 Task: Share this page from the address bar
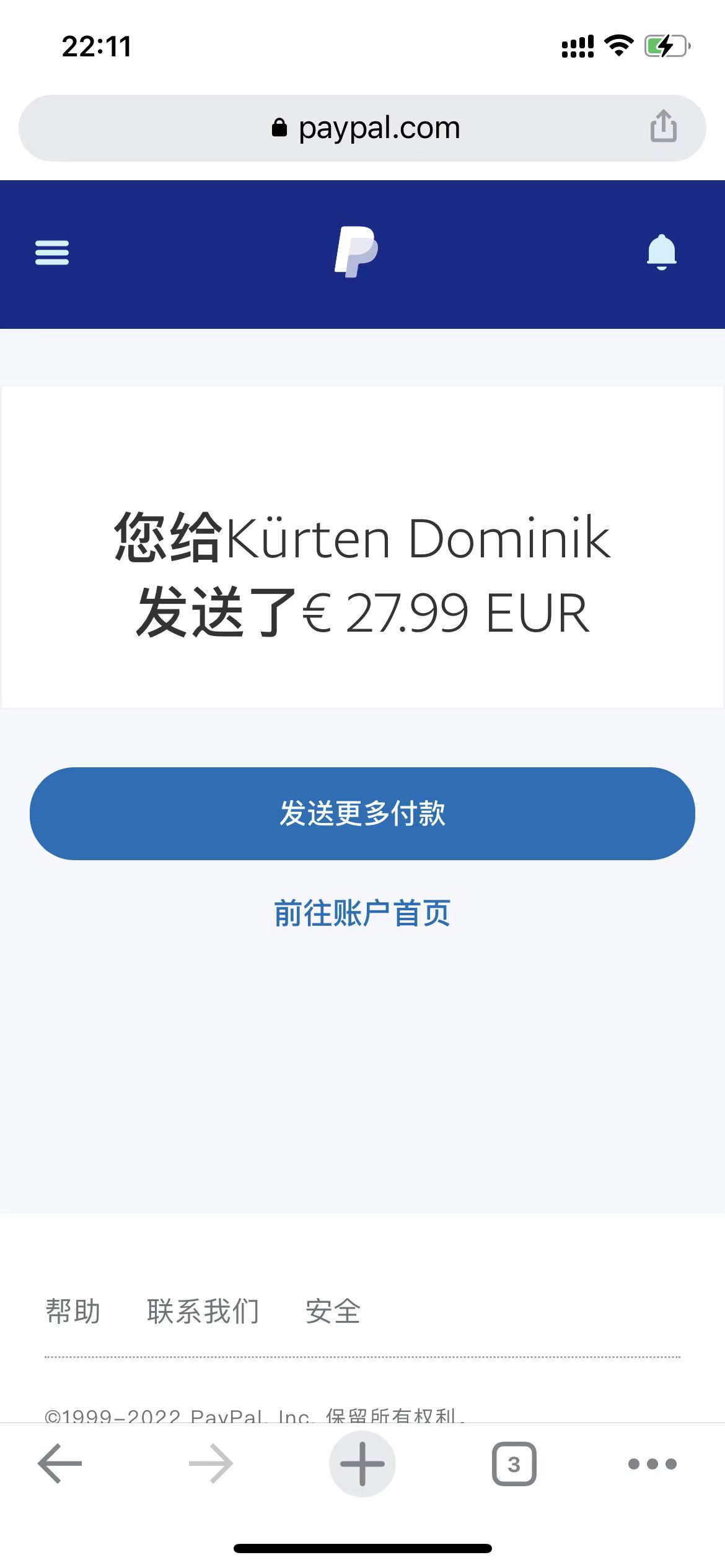tap(663, 126)
